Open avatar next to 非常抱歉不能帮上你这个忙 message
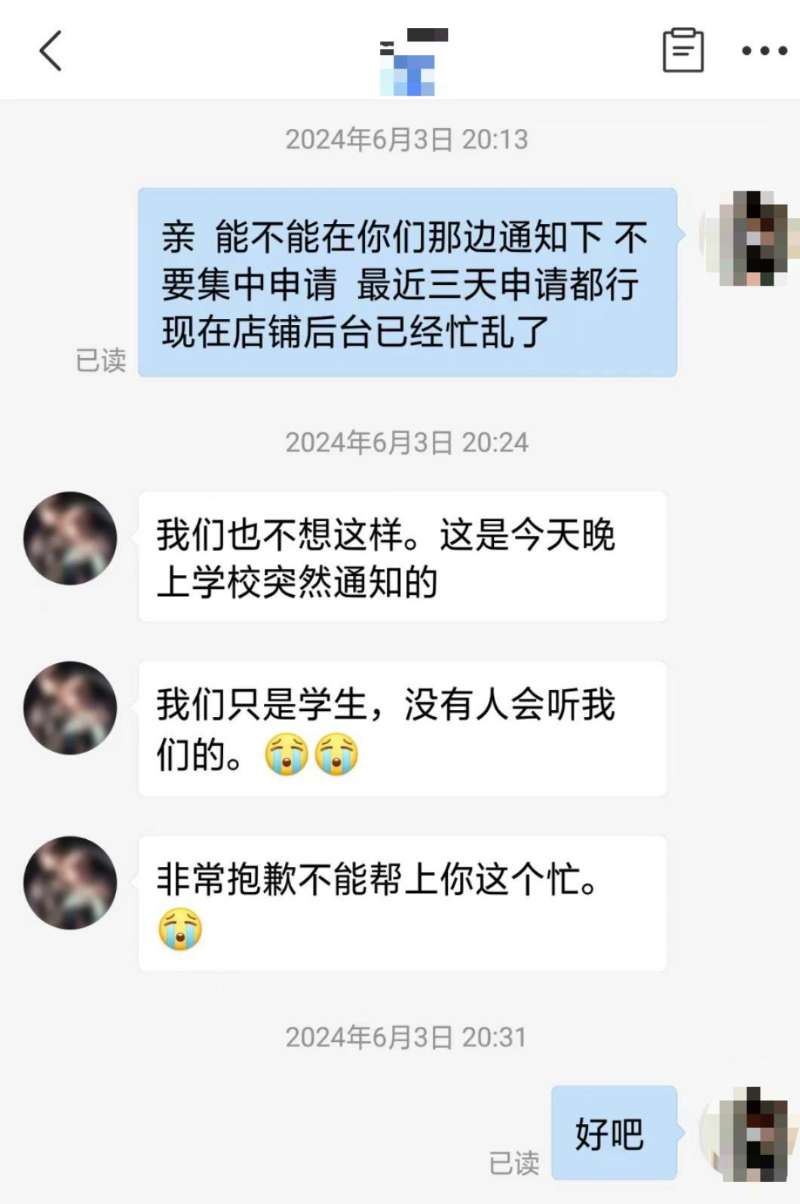Image resolution: width=800 pixels, height=1204 pixels. point(70,883)
